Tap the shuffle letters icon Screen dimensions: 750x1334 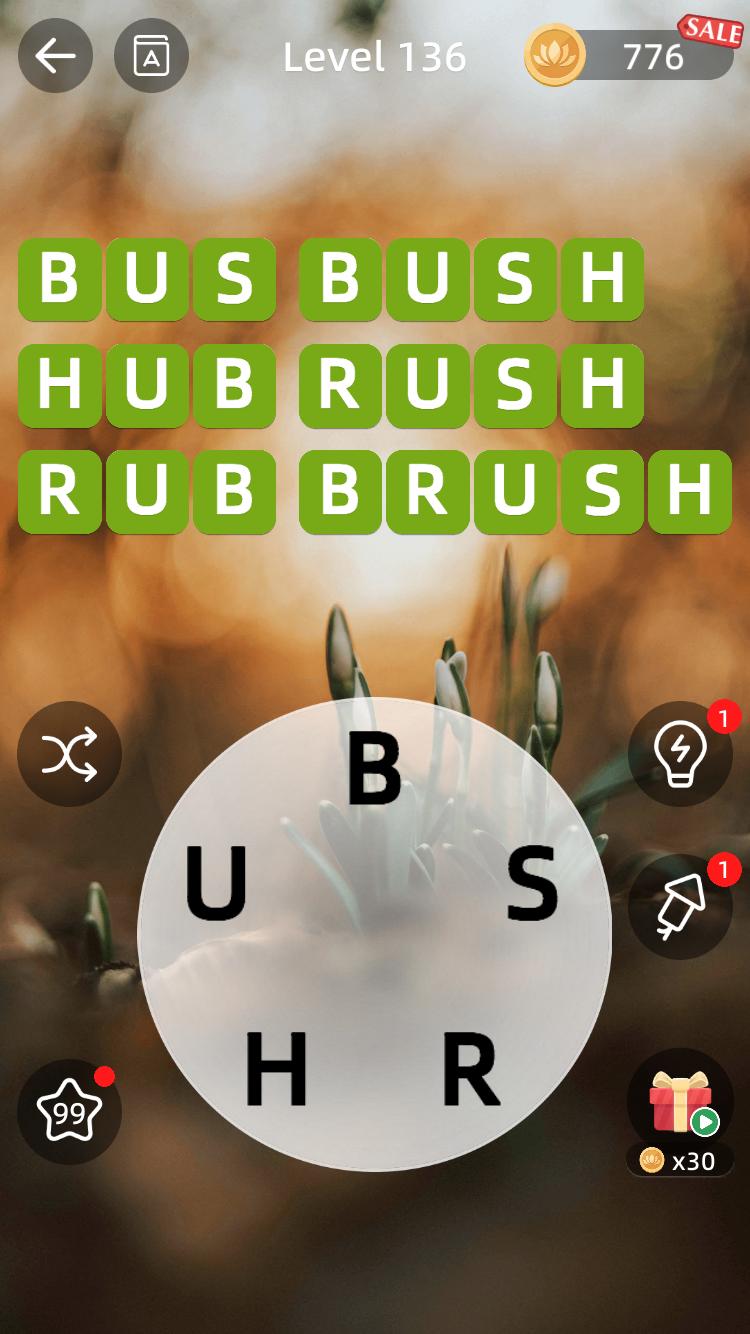[69, 754]
